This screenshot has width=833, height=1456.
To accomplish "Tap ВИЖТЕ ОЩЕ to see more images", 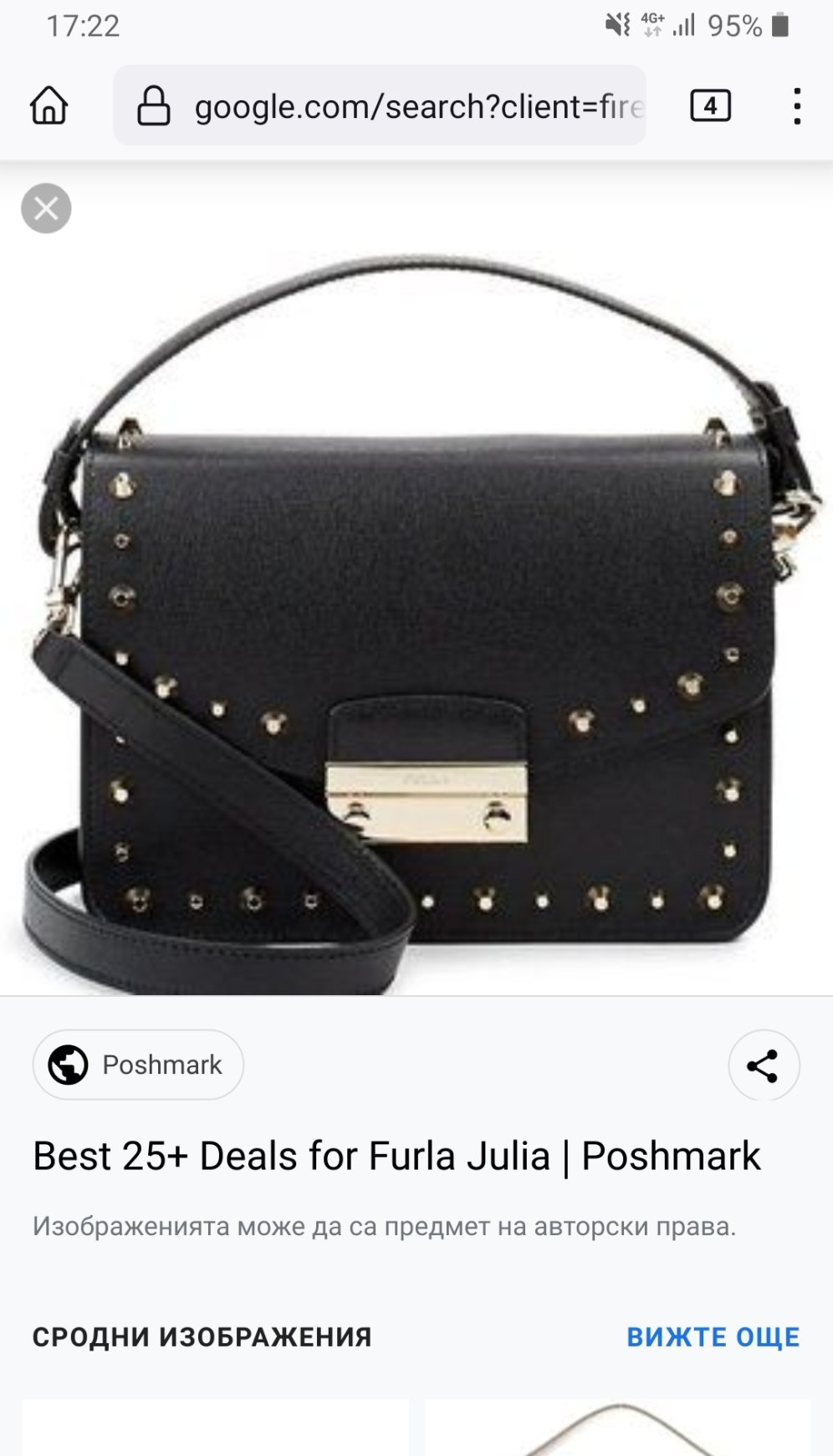I will [713, 1336].
